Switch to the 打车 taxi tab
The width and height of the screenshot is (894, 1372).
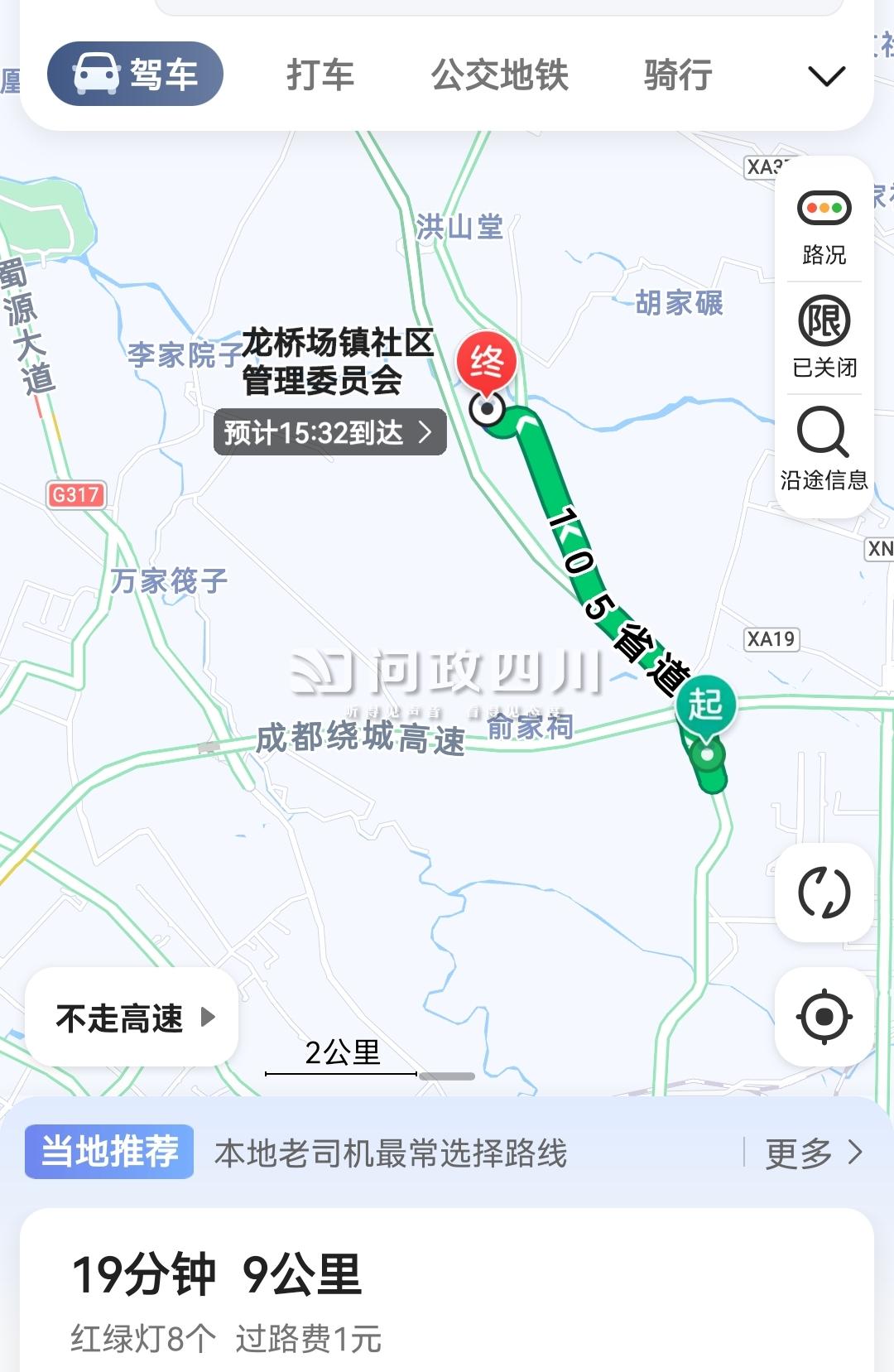pos(320,75)
